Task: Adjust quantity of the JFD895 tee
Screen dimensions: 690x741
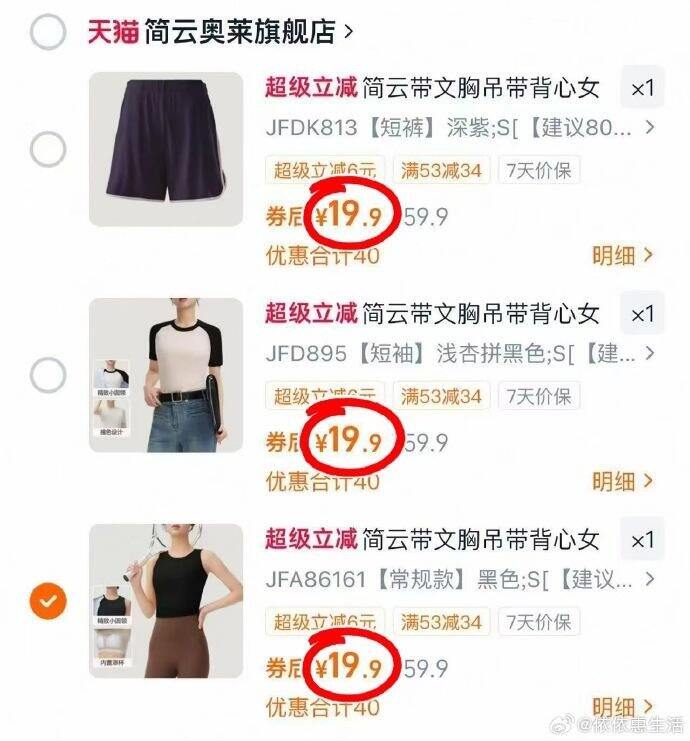Action: click(x=643, y=314)
